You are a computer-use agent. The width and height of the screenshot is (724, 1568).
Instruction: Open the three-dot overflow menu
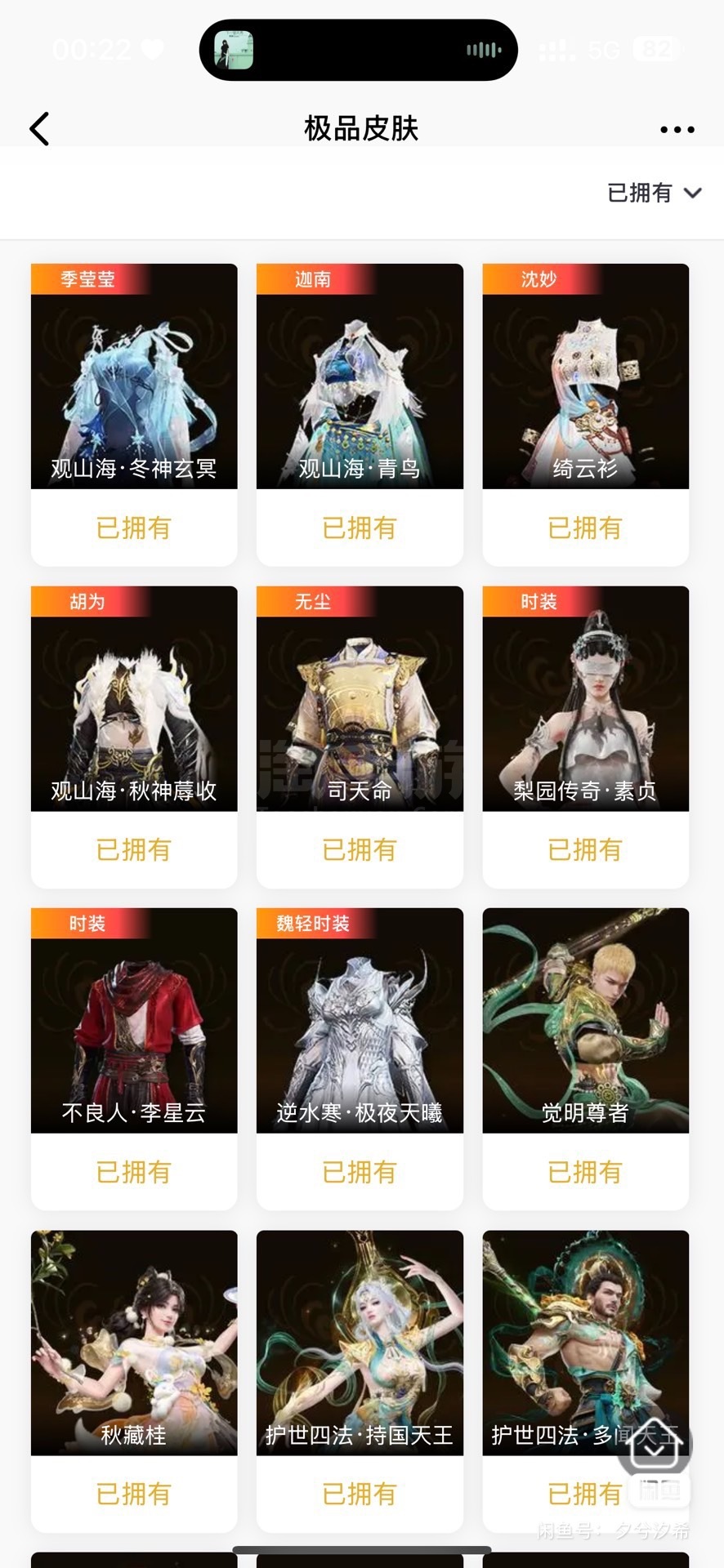[677, 129]
